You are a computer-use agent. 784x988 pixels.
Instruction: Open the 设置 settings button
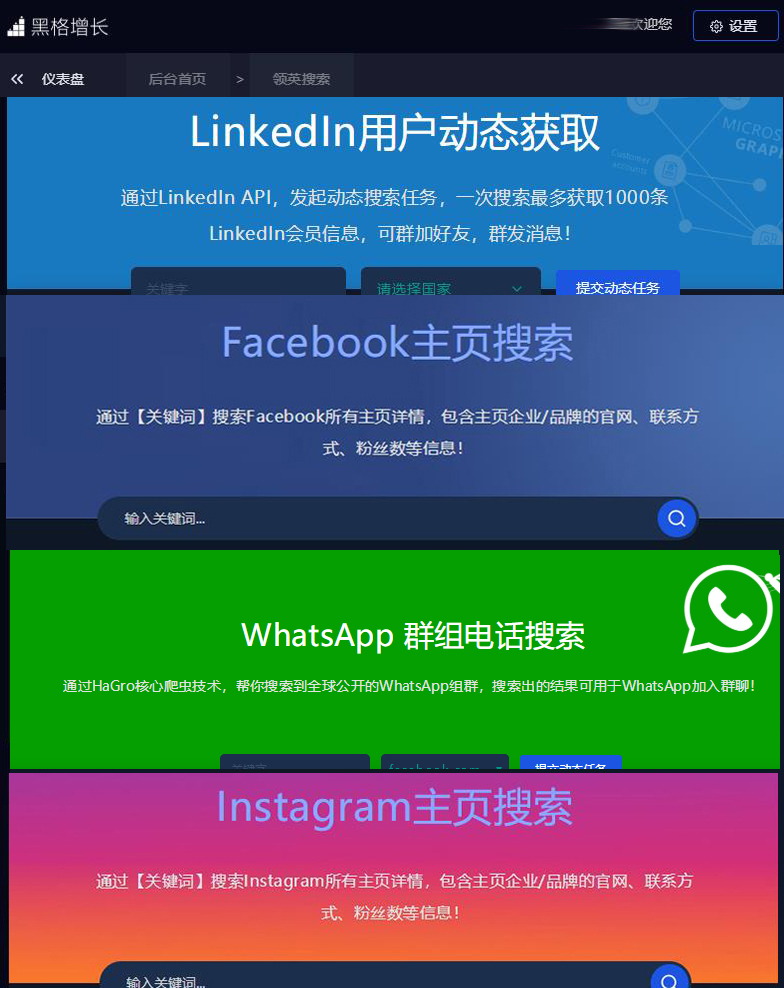735,26
